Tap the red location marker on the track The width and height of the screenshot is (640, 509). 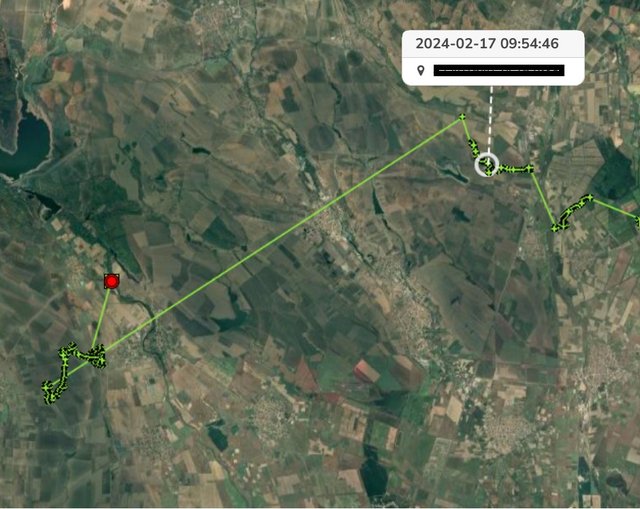pos(111,282)
